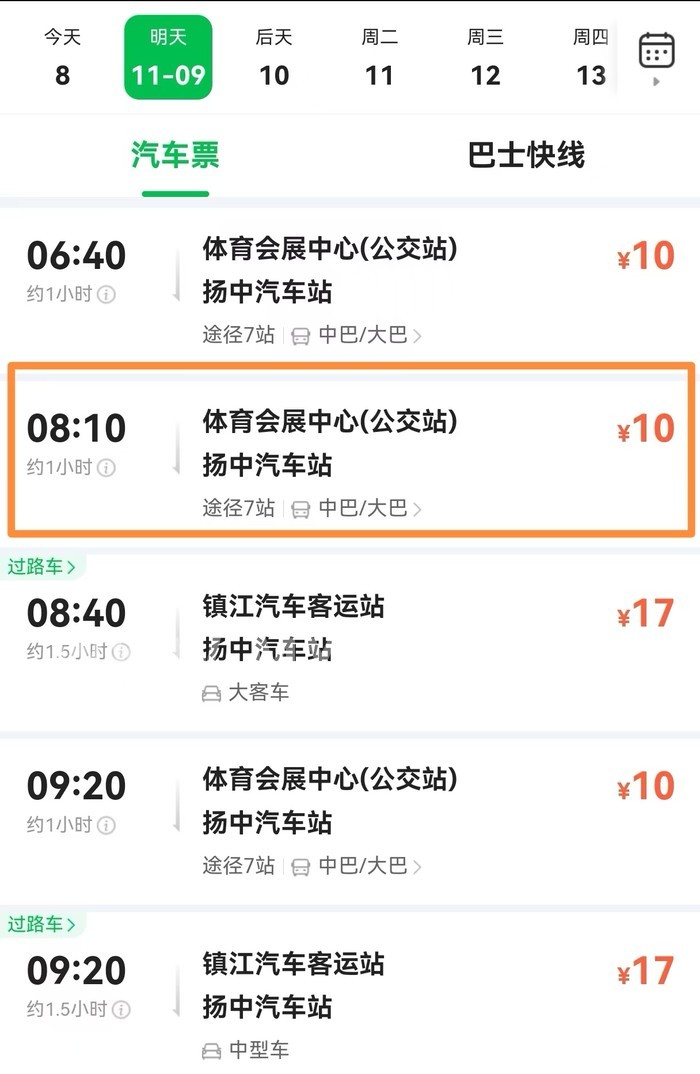Select 后天 date 10

pyautogui.click(x=274, y=58)
